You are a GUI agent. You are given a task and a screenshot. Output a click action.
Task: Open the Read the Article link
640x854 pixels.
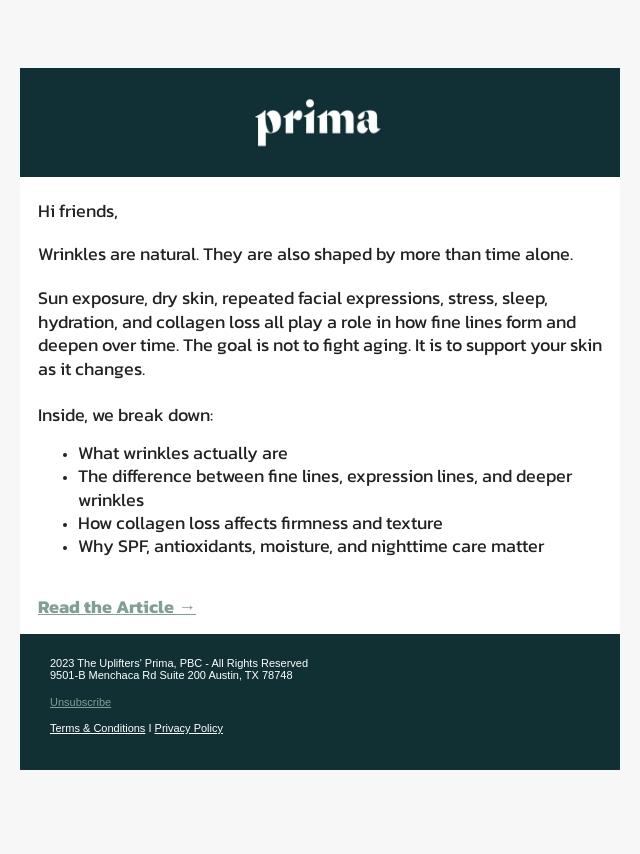coord(117,607)
